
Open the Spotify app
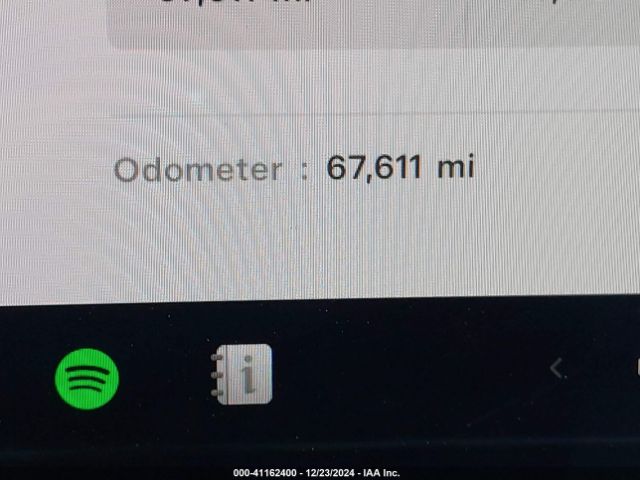(x=86, y=379)
